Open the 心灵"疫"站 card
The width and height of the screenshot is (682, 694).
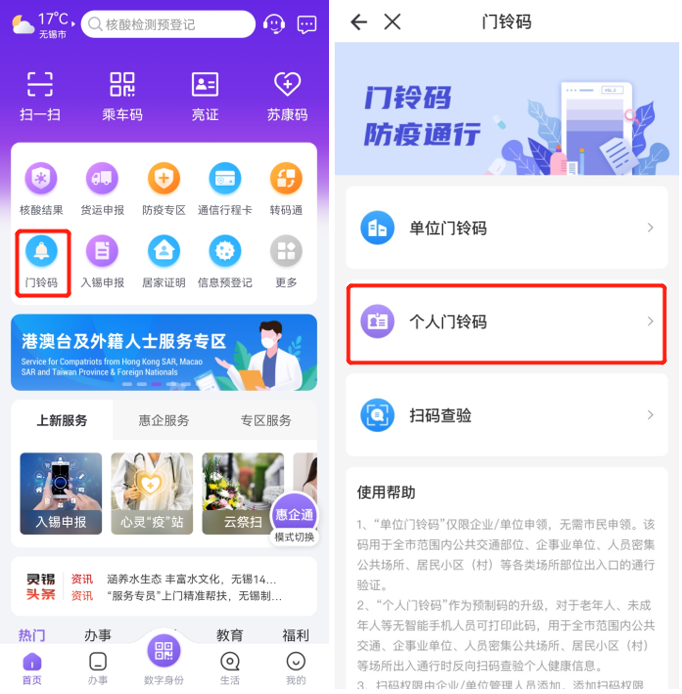[x=152, y=493]
